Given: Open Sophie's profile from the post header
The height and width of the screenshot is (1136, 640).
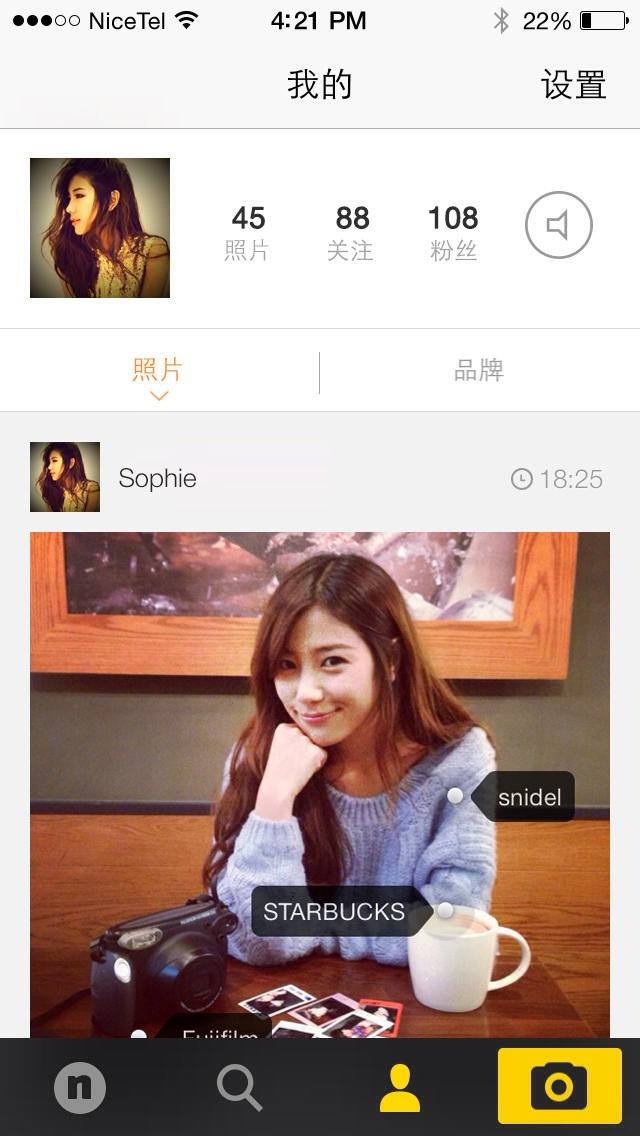Looking at the screenshot, I should 66,477.
